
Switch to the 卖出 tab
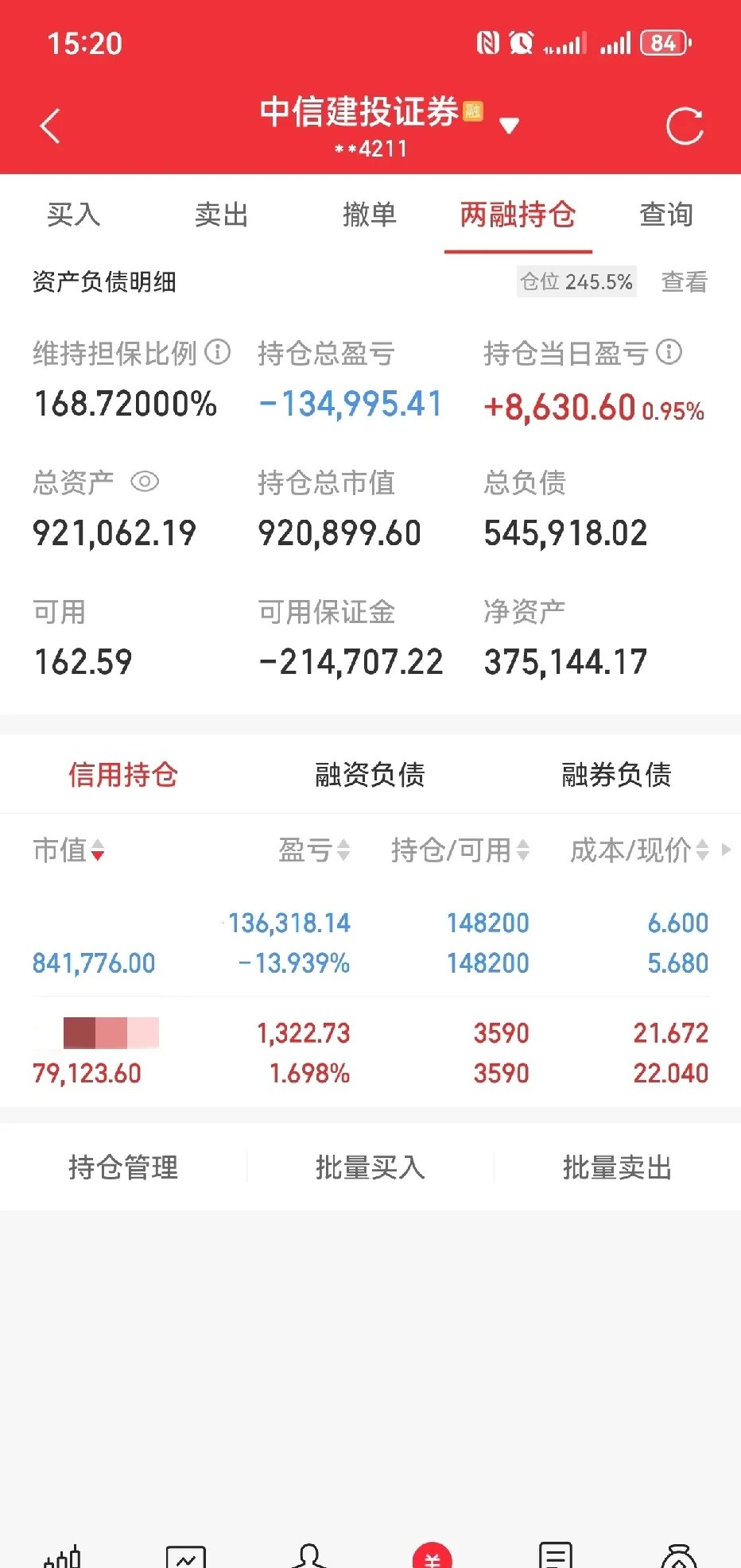point(221,215)
